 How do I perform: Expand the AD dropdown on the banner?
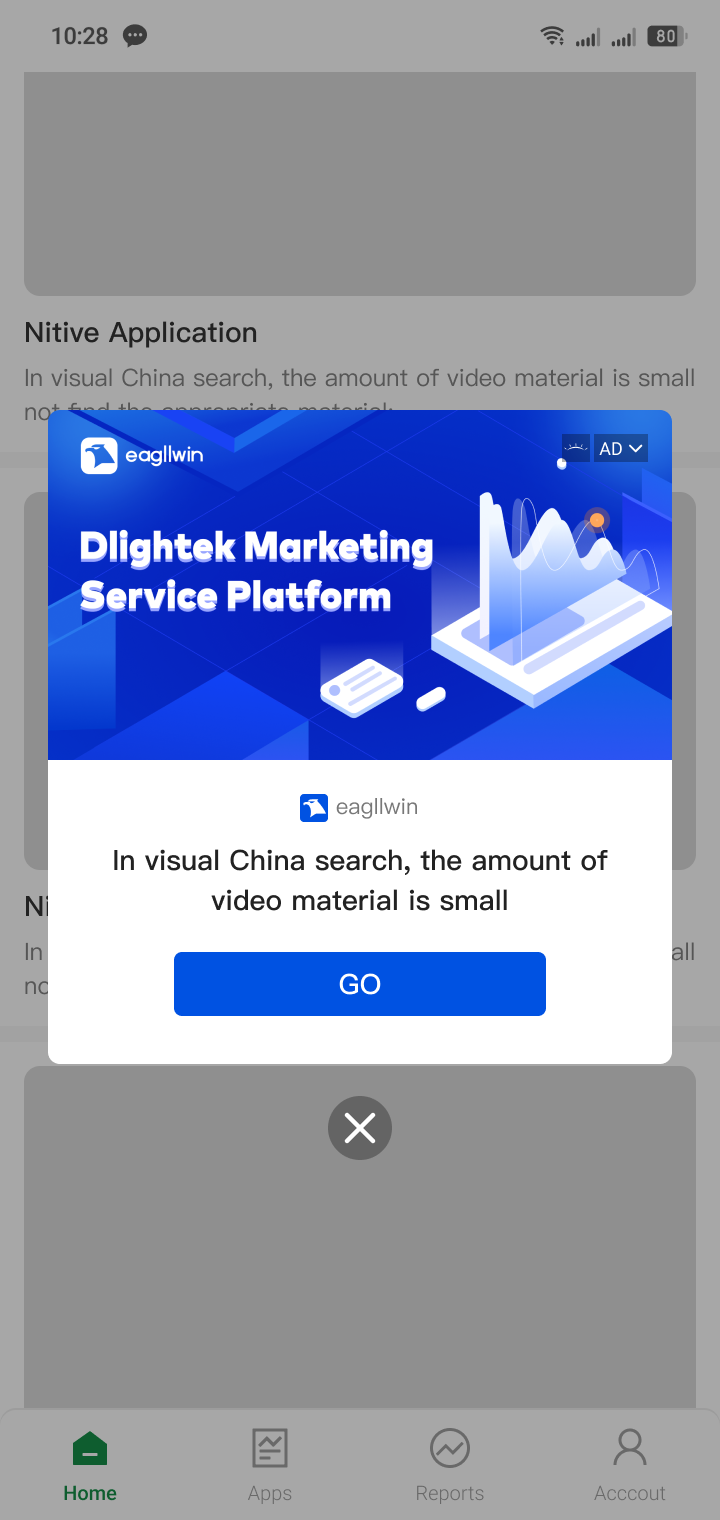point(621,449)
